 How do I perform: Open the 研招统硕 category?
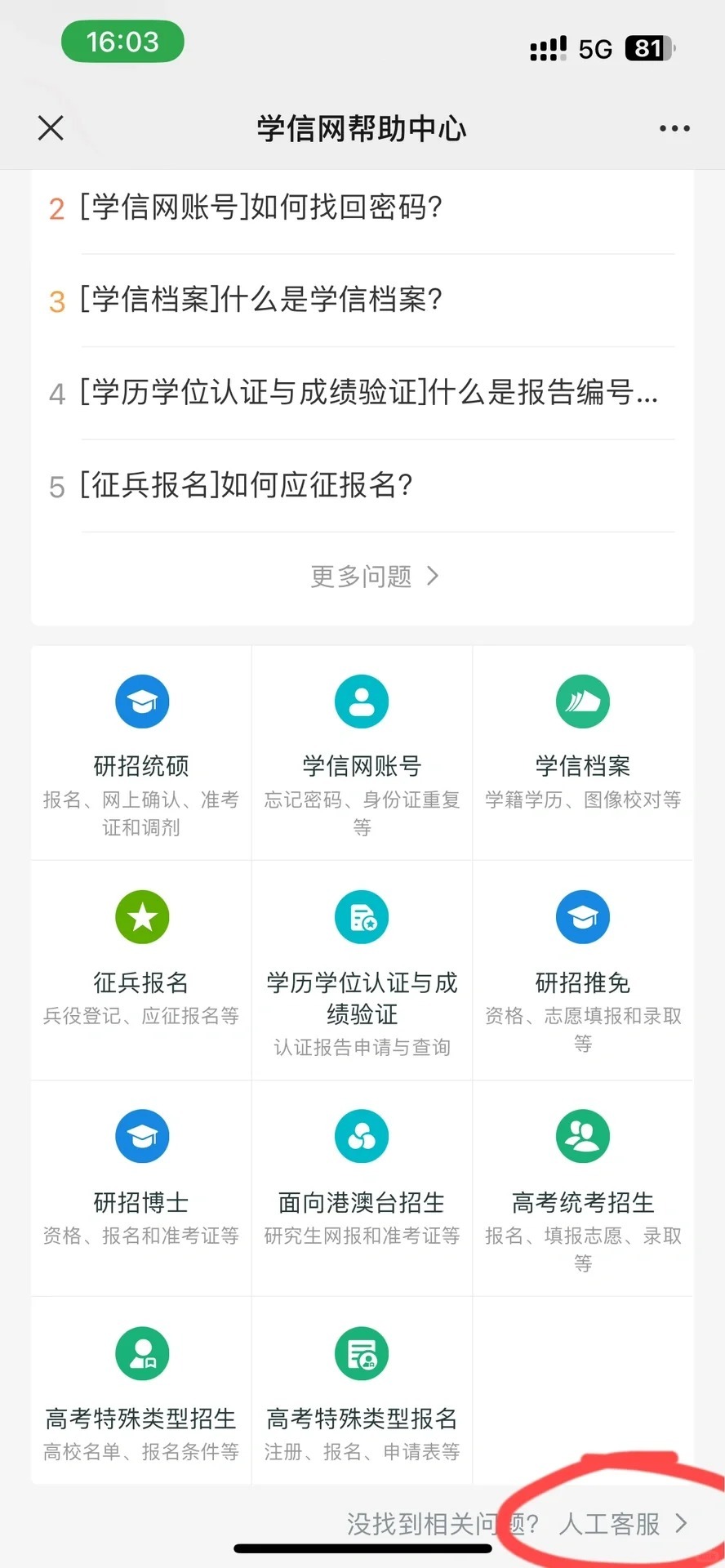141,753
